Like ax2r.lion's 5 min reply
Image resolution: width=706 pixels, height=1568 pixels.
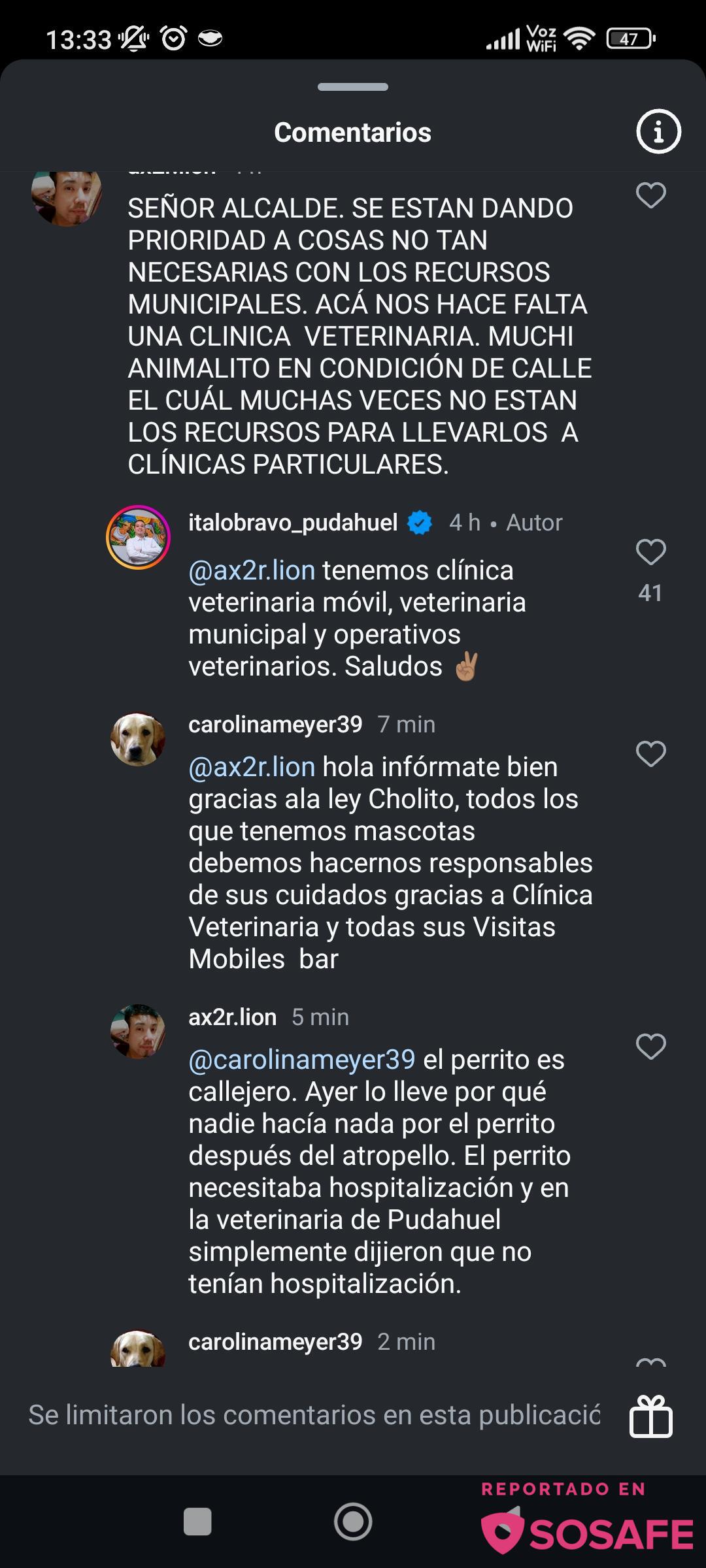(650, 1047)
